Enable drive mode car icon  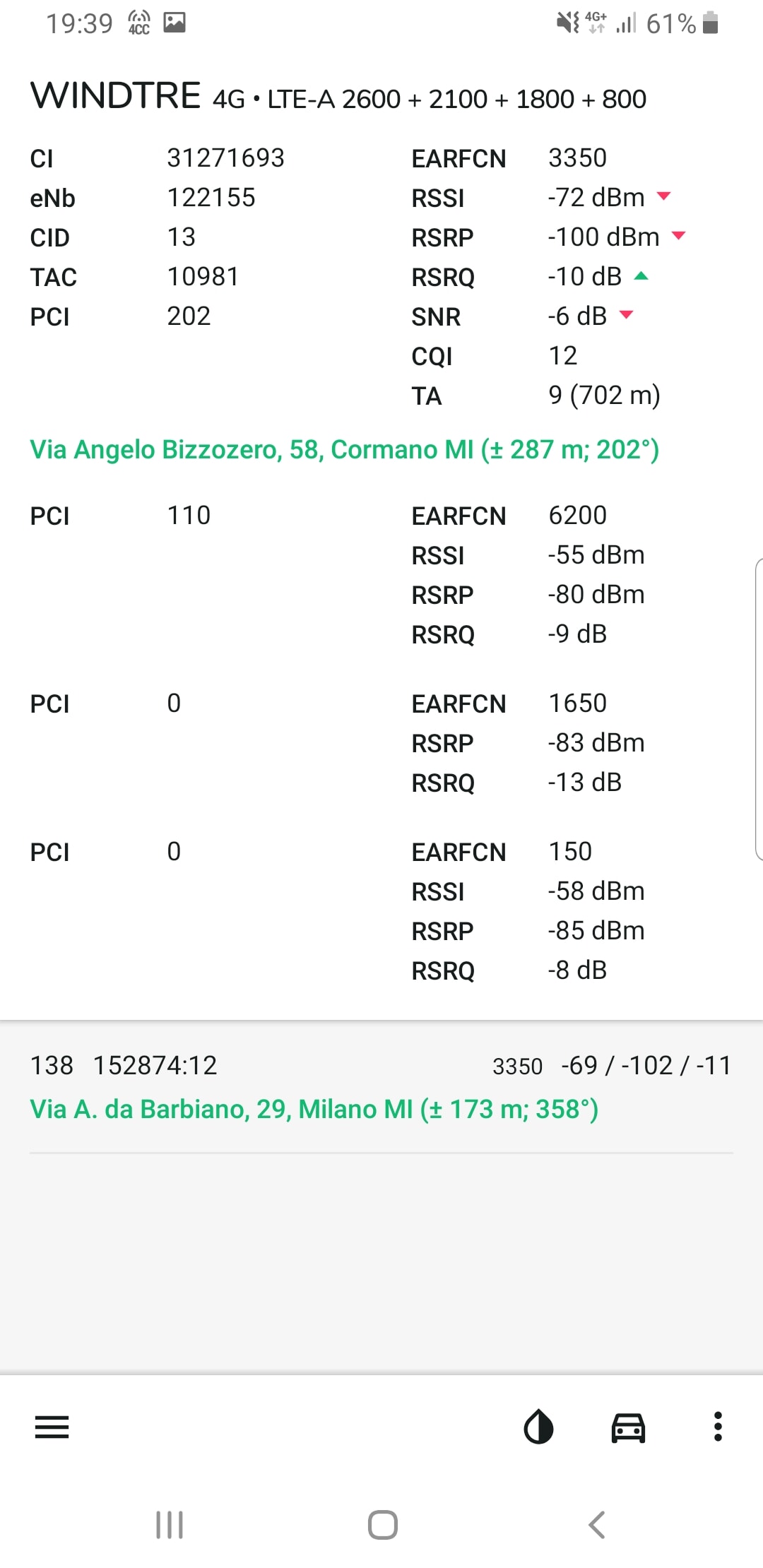click(628, 1427)
